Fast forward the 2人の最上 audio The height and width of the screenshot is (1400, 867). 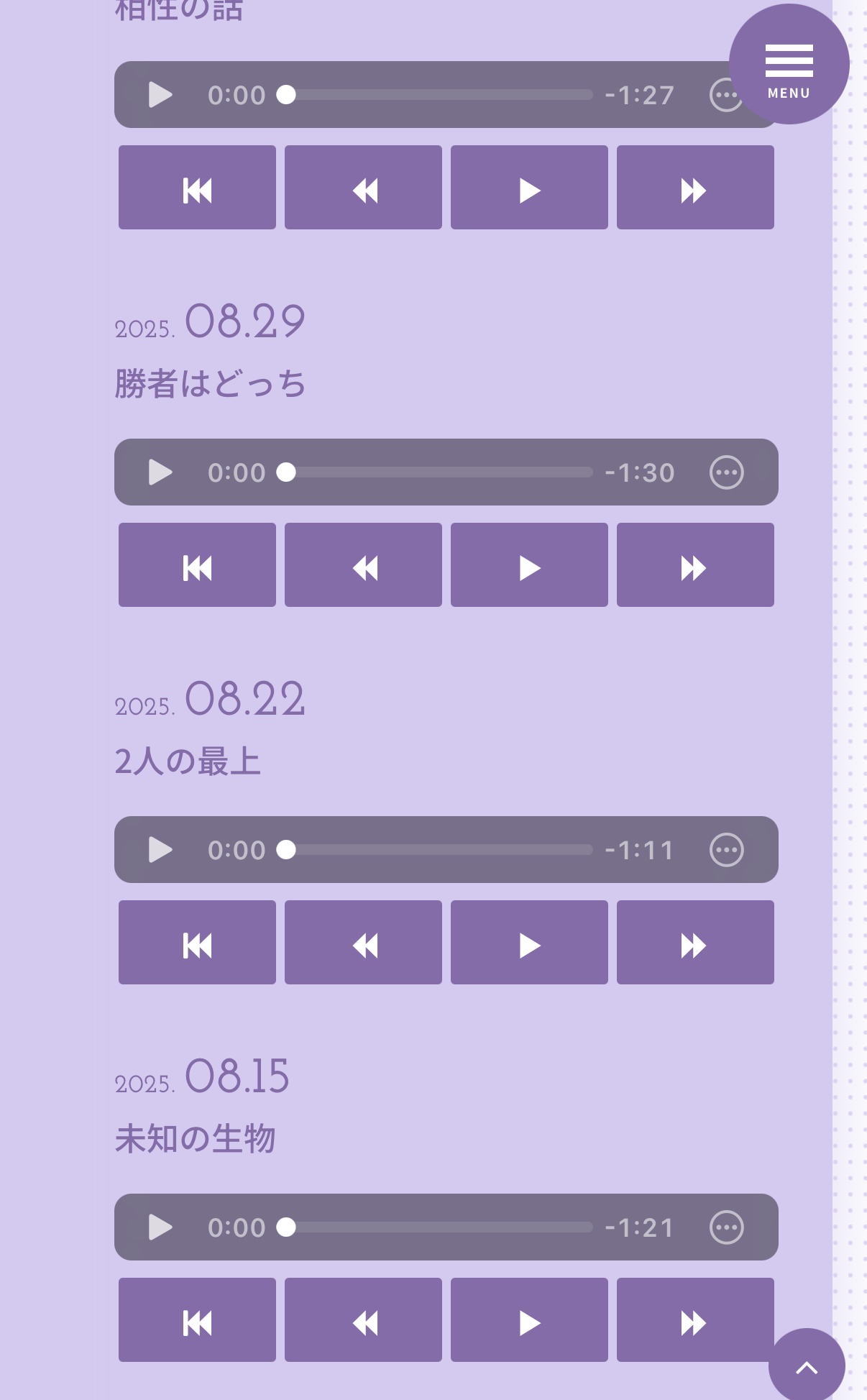coord(694,943)
